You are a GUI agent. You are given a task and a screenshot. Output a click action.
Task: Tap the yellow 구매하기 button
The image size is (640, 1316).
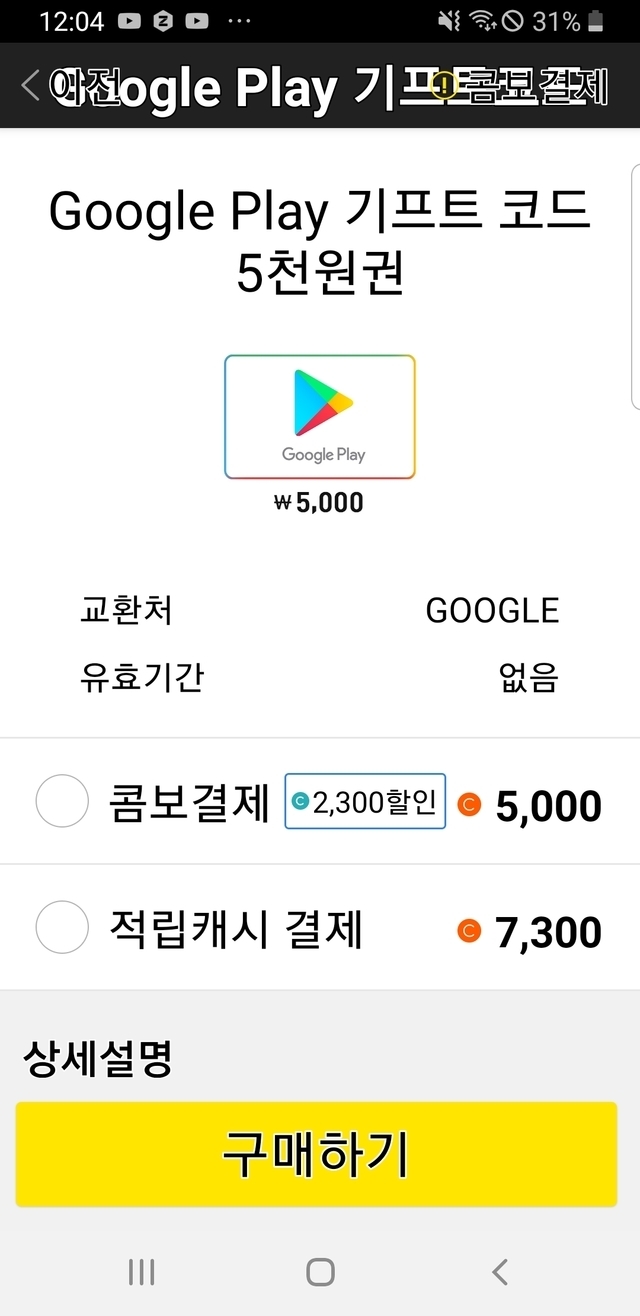pos(316,1154)
